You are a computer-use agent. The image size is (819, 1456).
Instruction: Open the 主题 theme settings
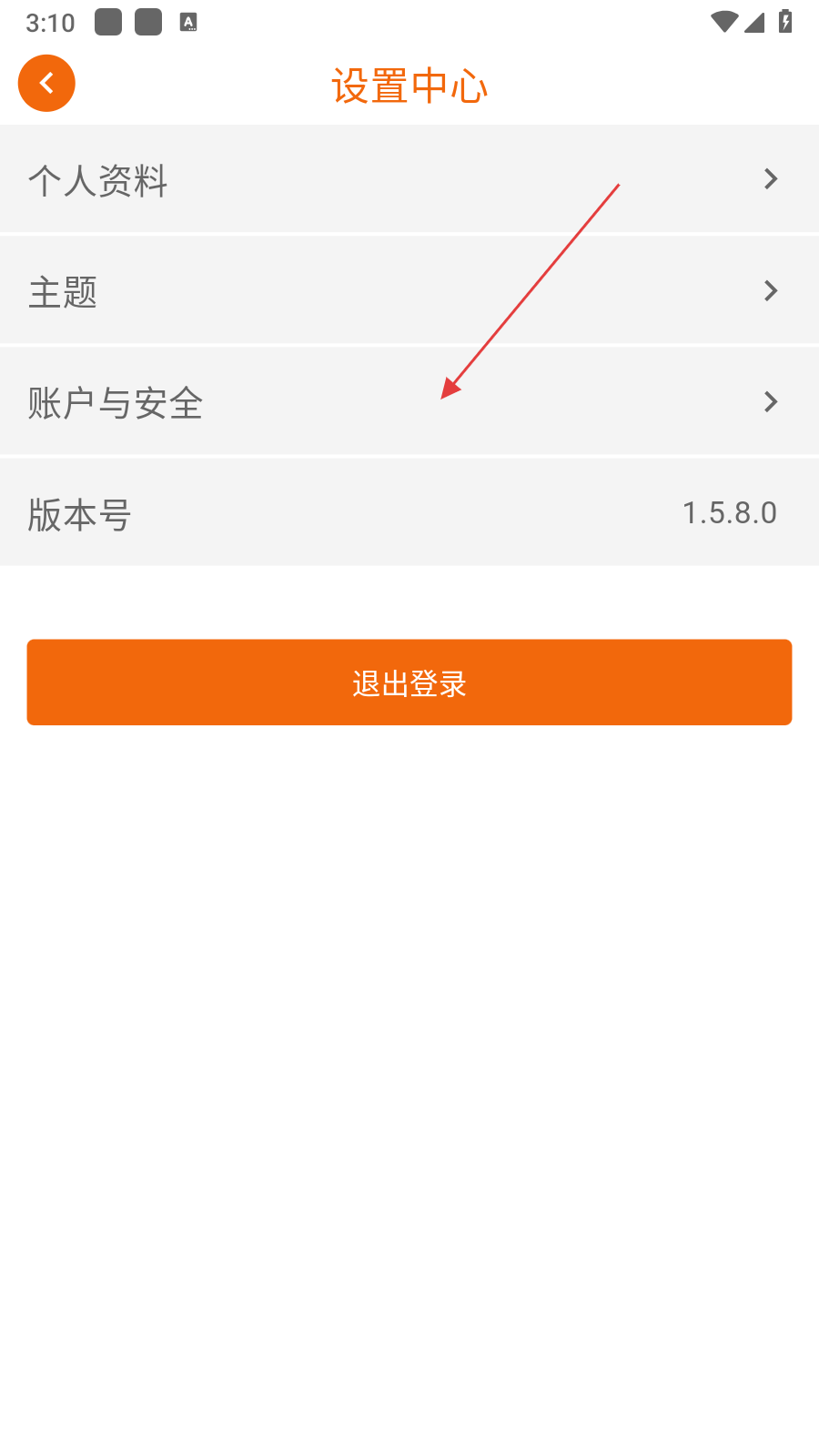pyautogui.click(x=409, y=291)
